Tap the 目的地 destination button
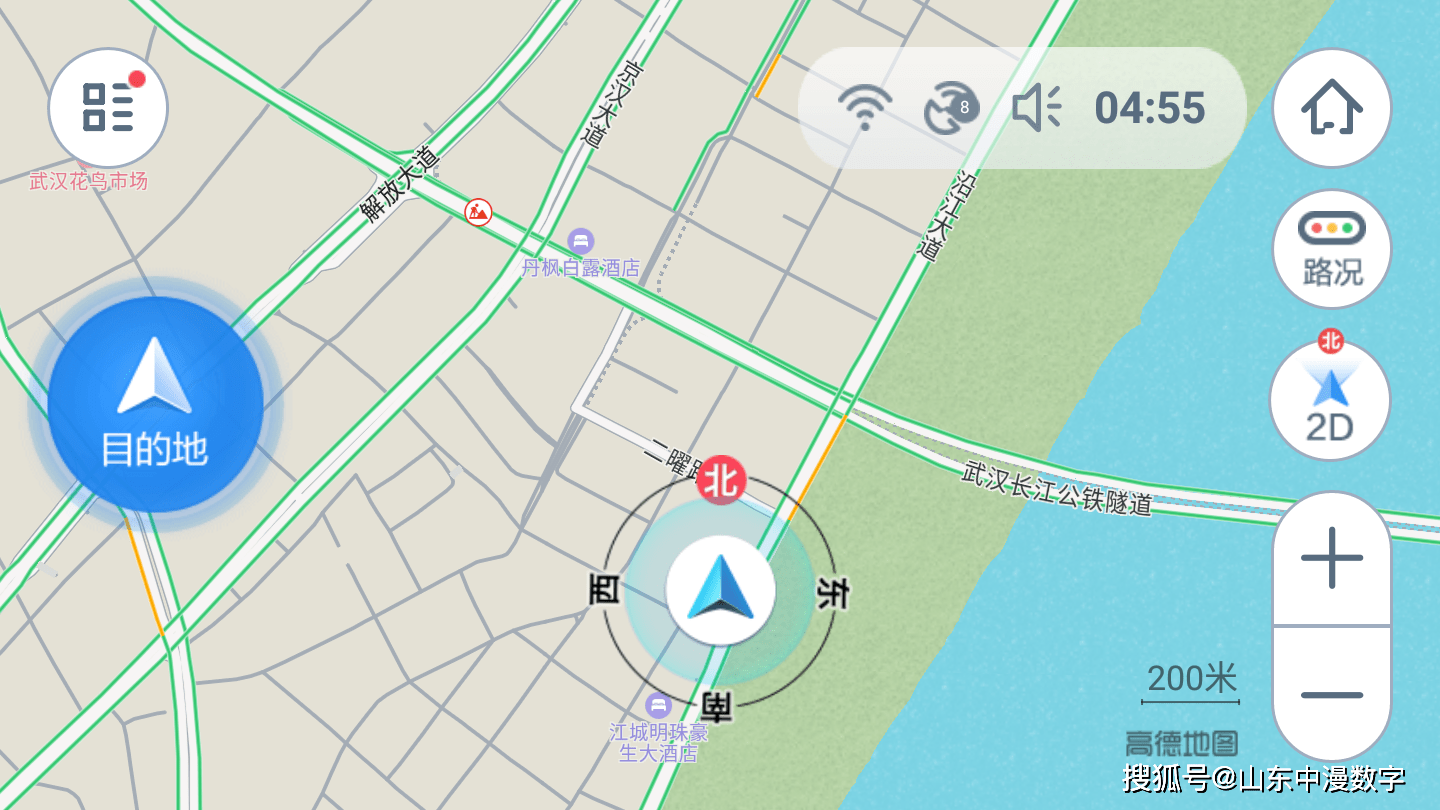This screenshot has height=810, width=1440. click(155, 405)
